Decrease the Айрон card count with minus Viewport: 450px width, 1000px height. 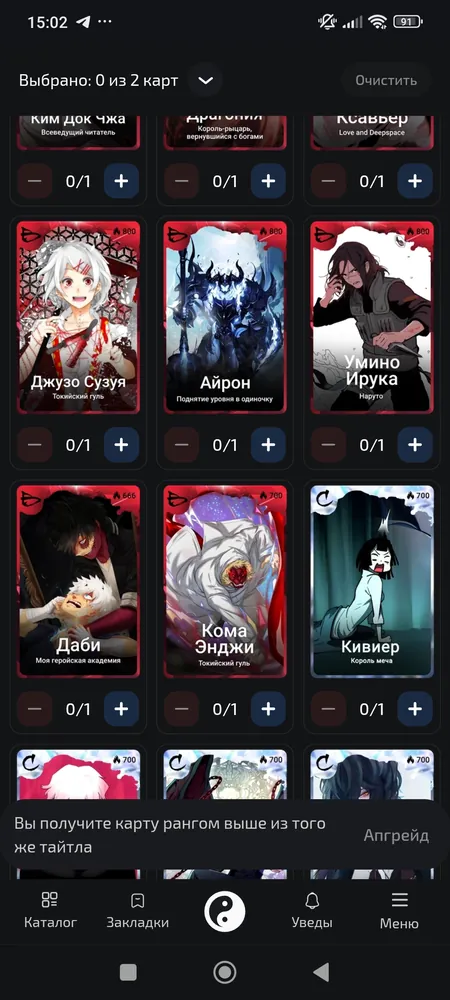click(182, 445)
